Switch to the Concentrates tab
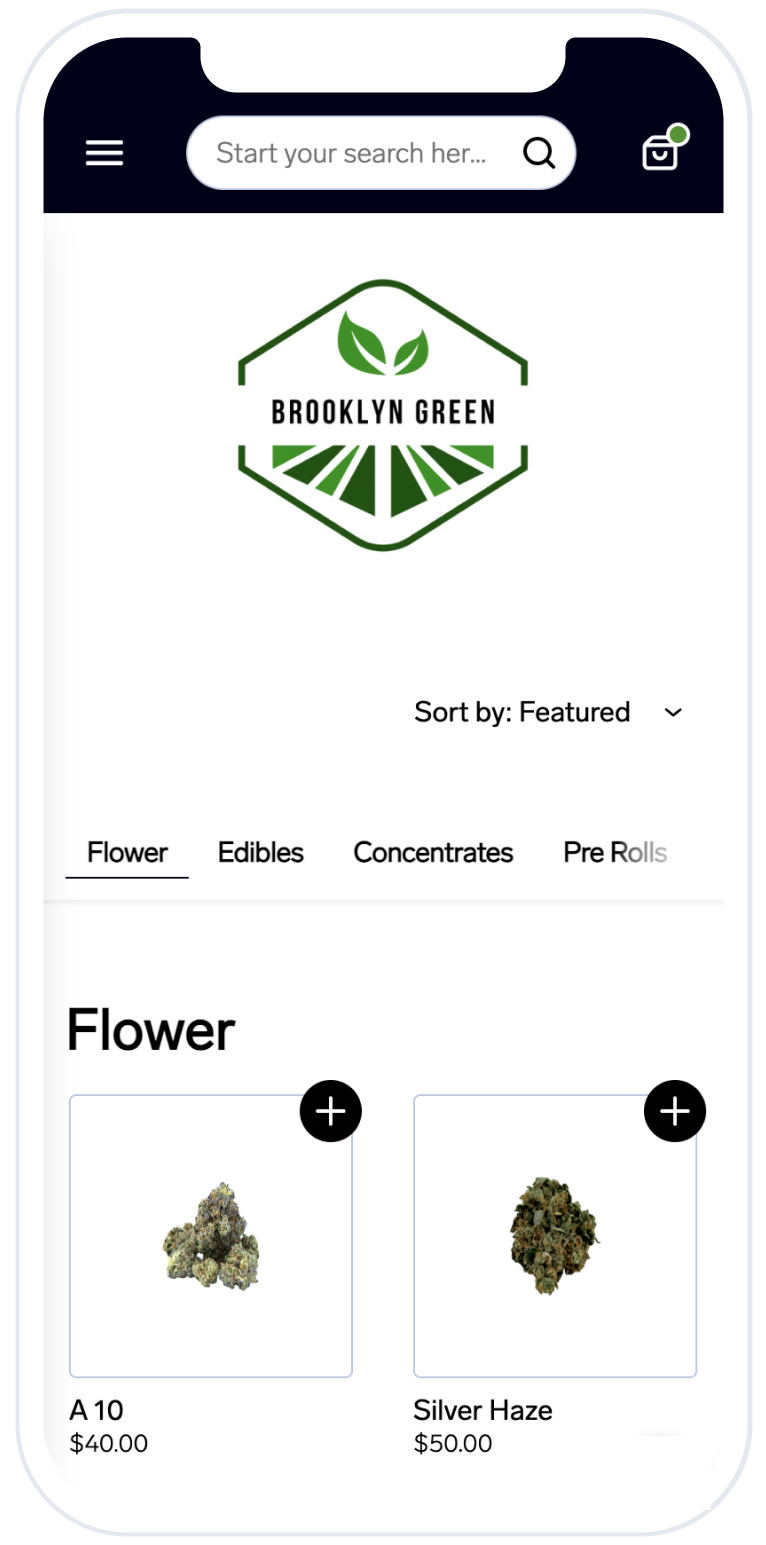 point(433,852)
